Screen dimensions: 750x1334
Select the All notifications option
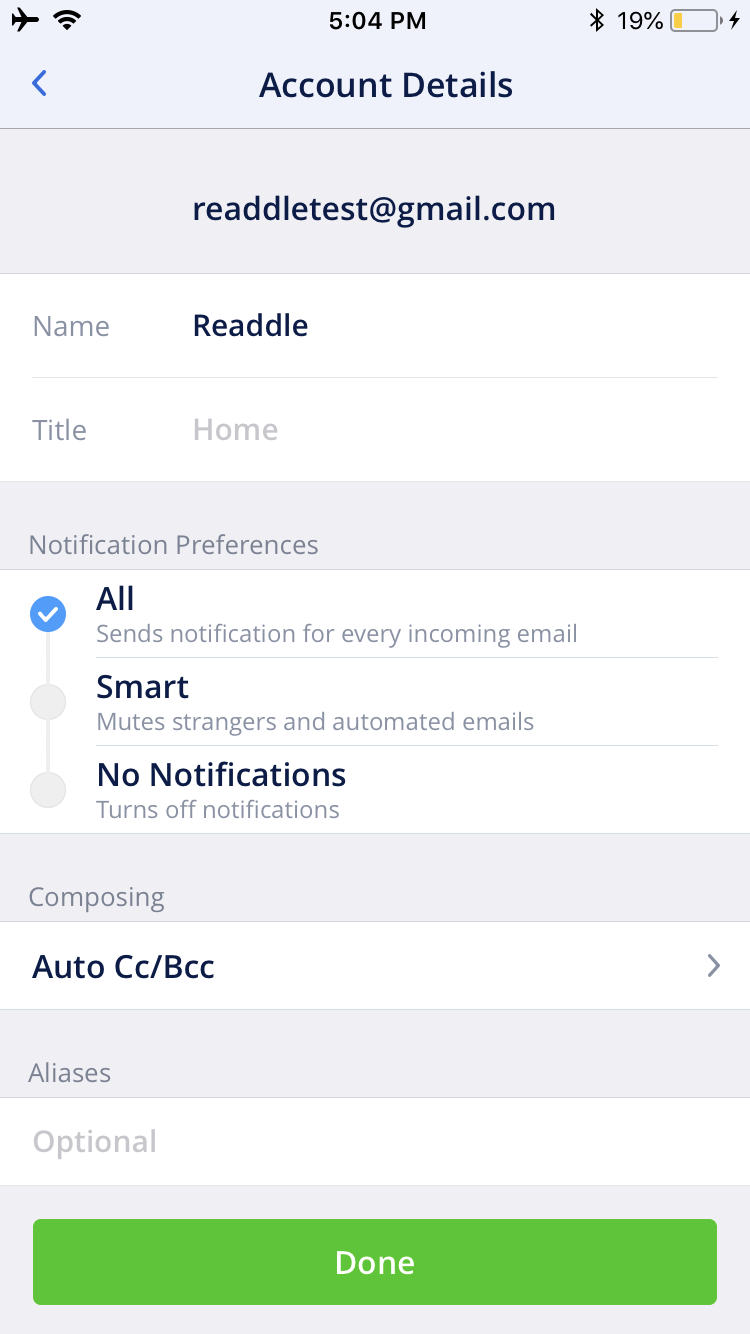[375, 614]
